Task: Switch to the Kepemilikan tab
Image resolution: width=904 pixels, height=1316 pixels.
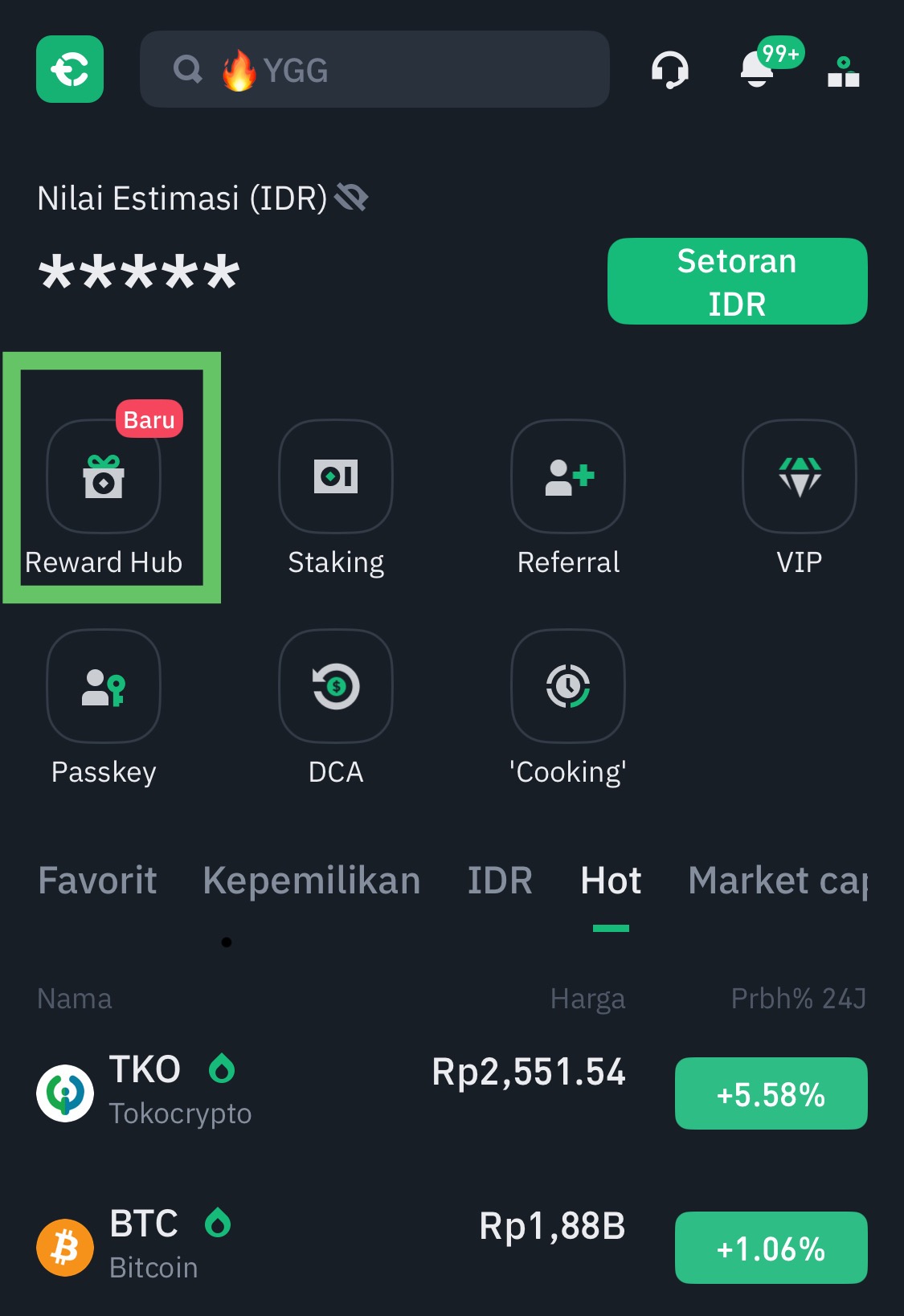Action: tap(312, 881)
